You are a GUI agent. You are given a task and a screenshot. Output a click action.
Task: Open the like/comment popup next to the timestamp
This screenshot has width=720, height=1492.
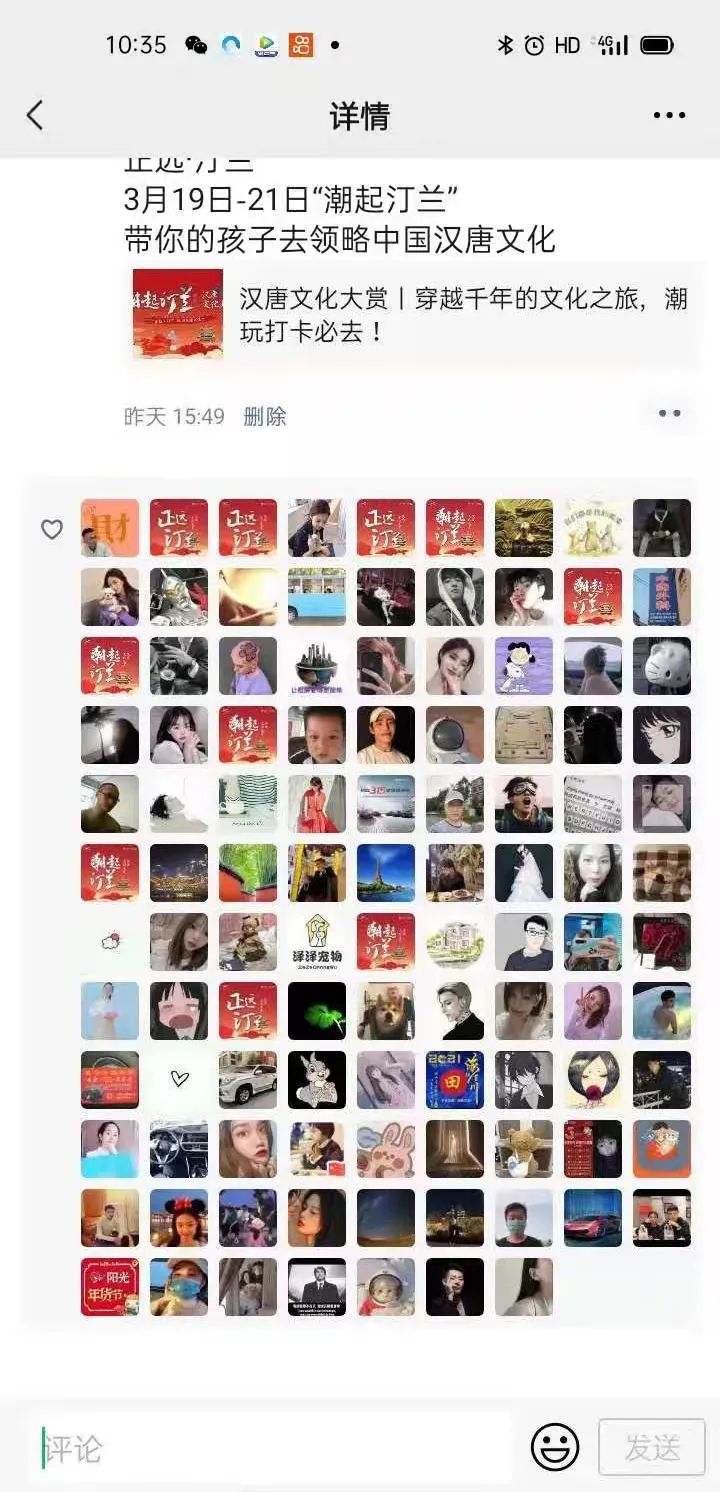[x=669, y=414]
